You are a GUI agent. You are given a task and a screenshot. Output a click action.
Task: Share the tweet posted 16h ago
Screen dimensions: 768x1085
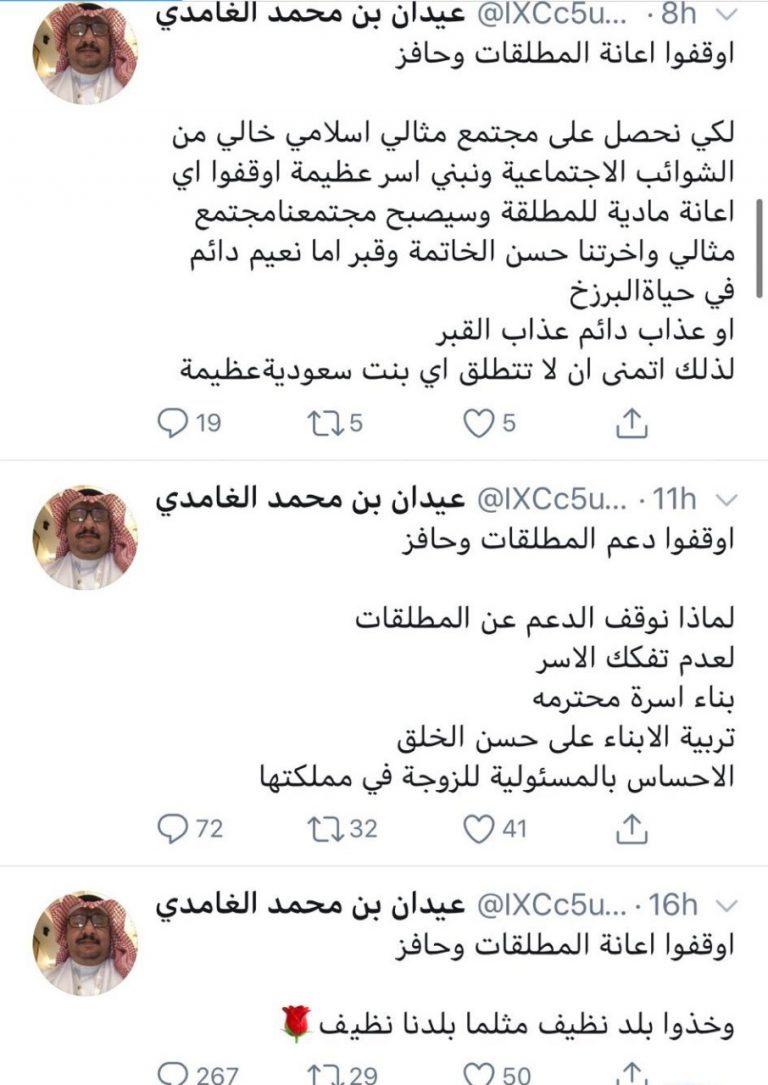[x=628, y=1075]
